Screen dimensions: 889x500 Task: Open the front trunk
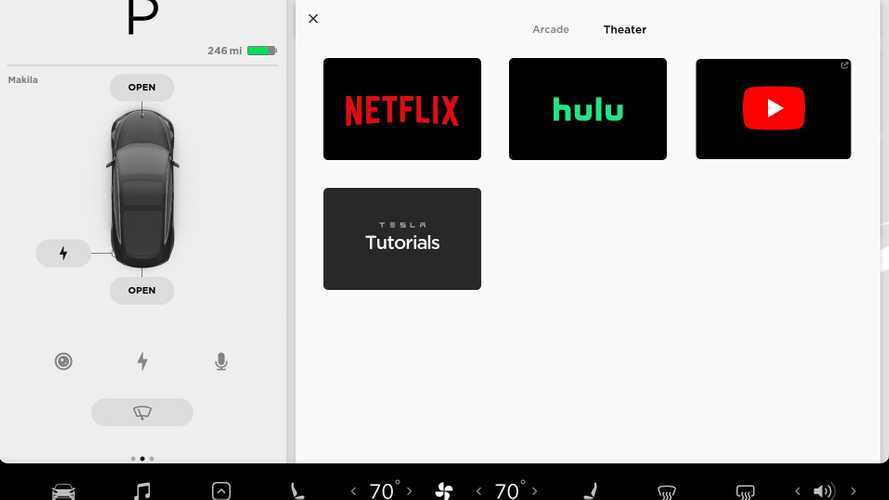[142, 87]
